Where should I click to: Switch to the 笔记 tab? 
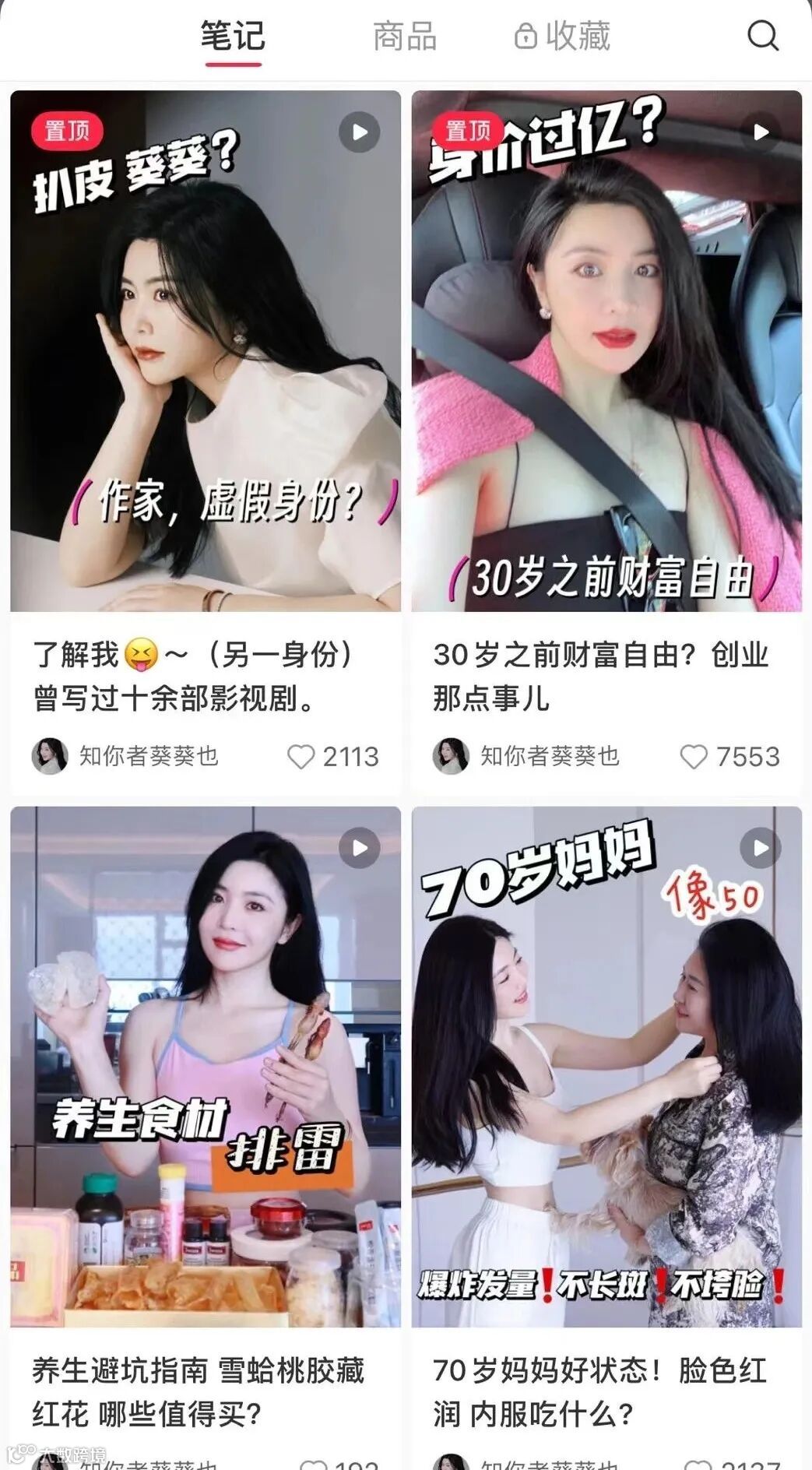[x=233, y=36]
